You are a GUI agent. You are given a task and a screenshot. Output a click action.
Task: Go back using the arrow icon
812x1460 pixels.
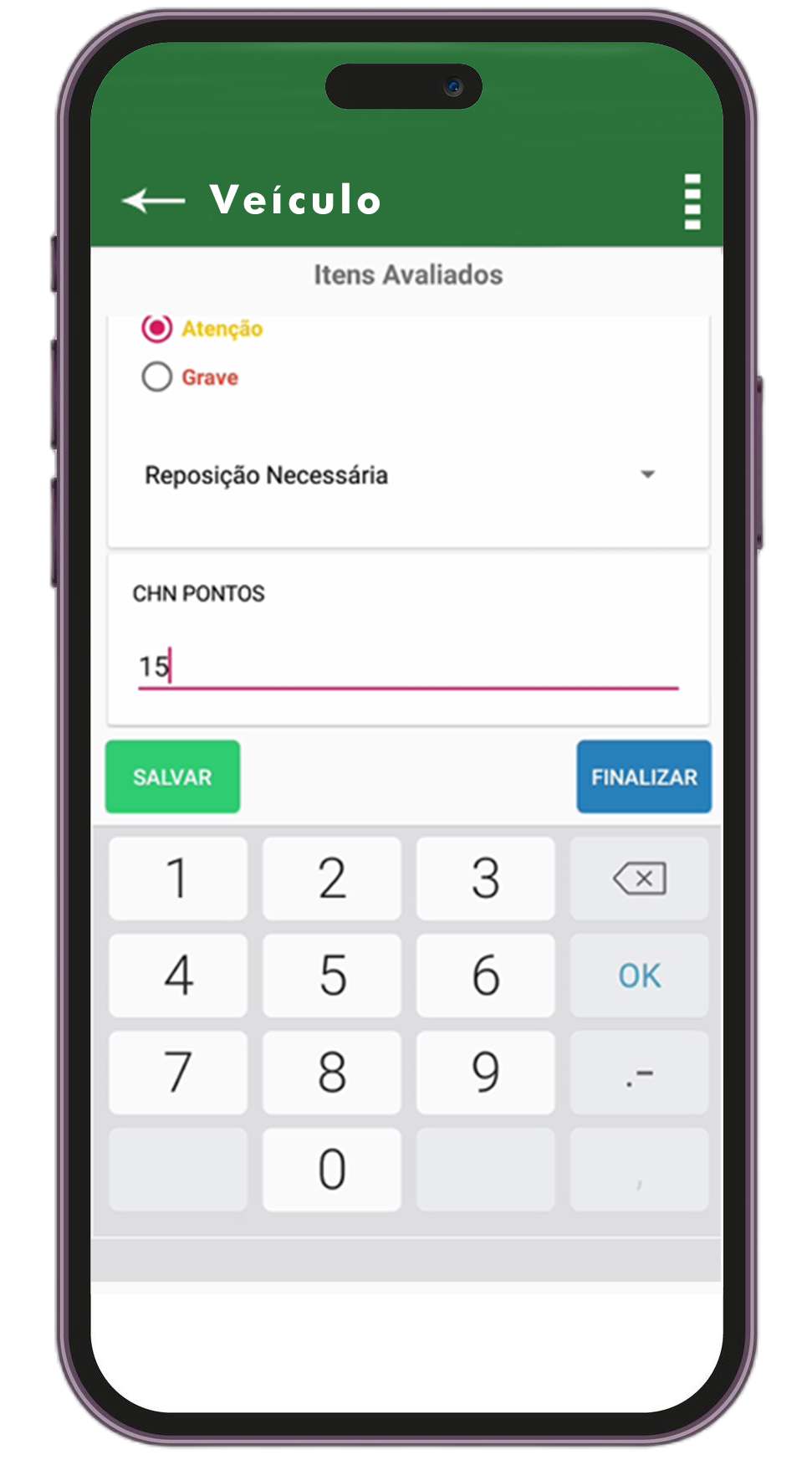(154, 201)
